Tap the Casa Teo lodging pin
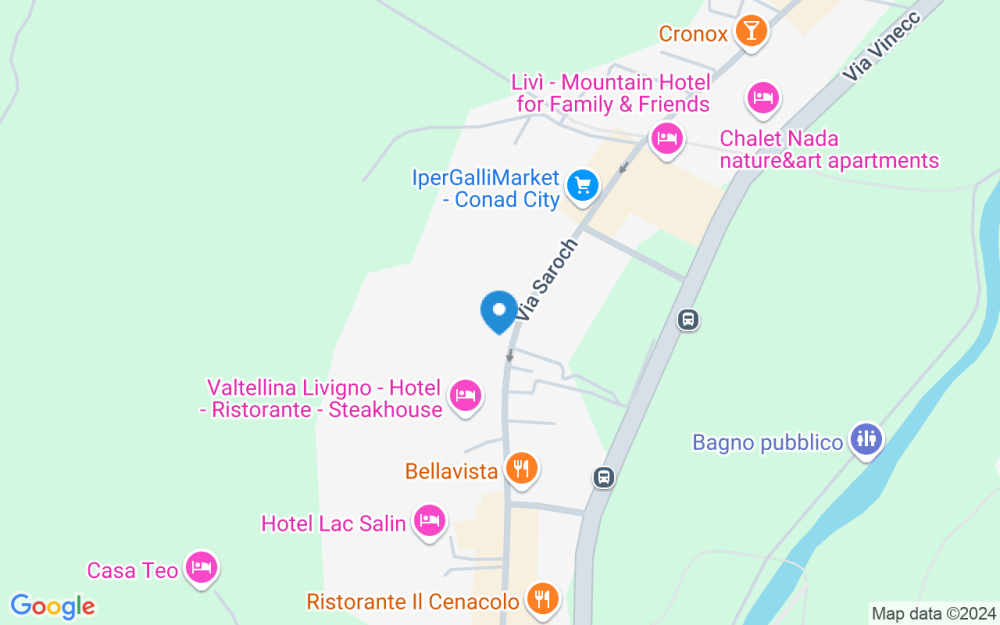1000x625 pixels. tap(202, 568)
